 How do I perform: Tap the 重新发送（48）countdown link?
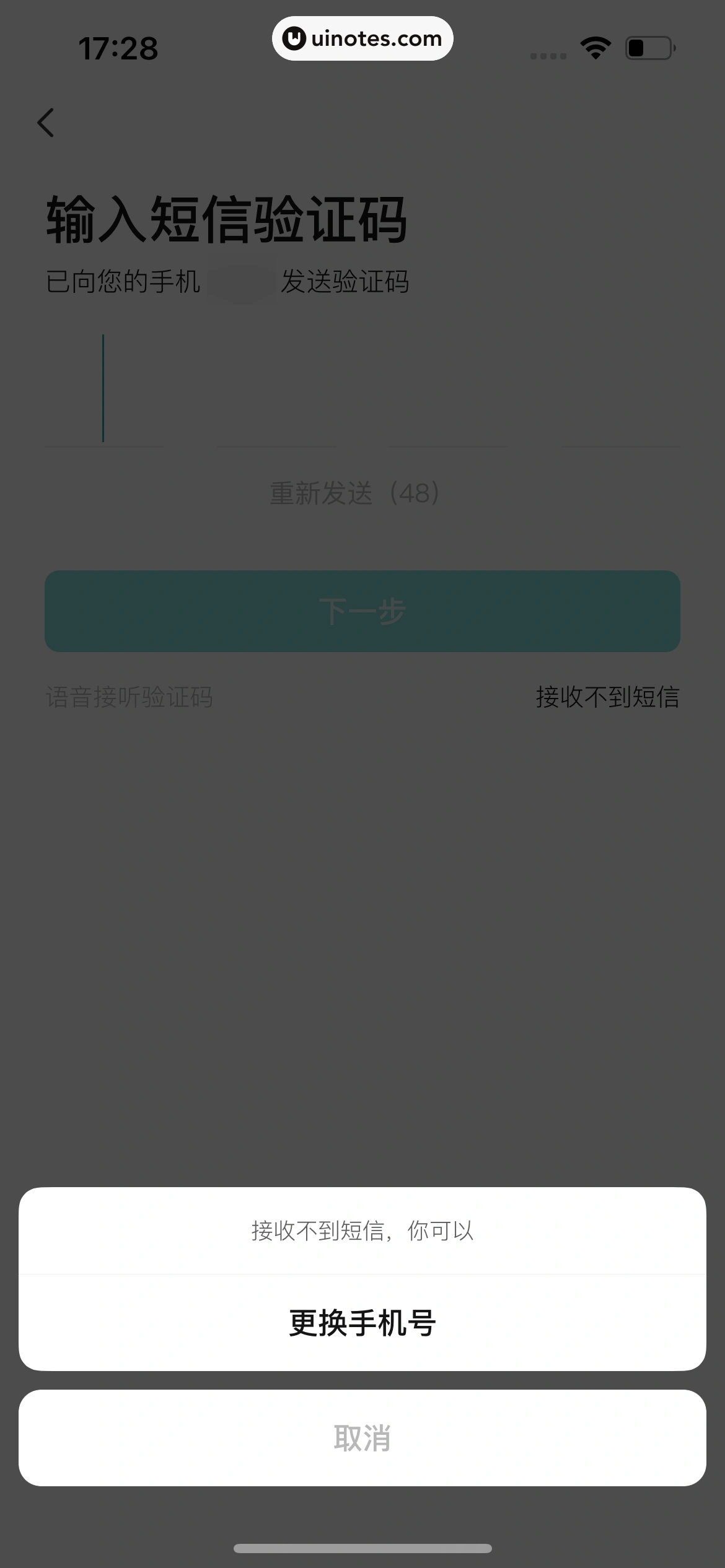click(x=353, y=493)
